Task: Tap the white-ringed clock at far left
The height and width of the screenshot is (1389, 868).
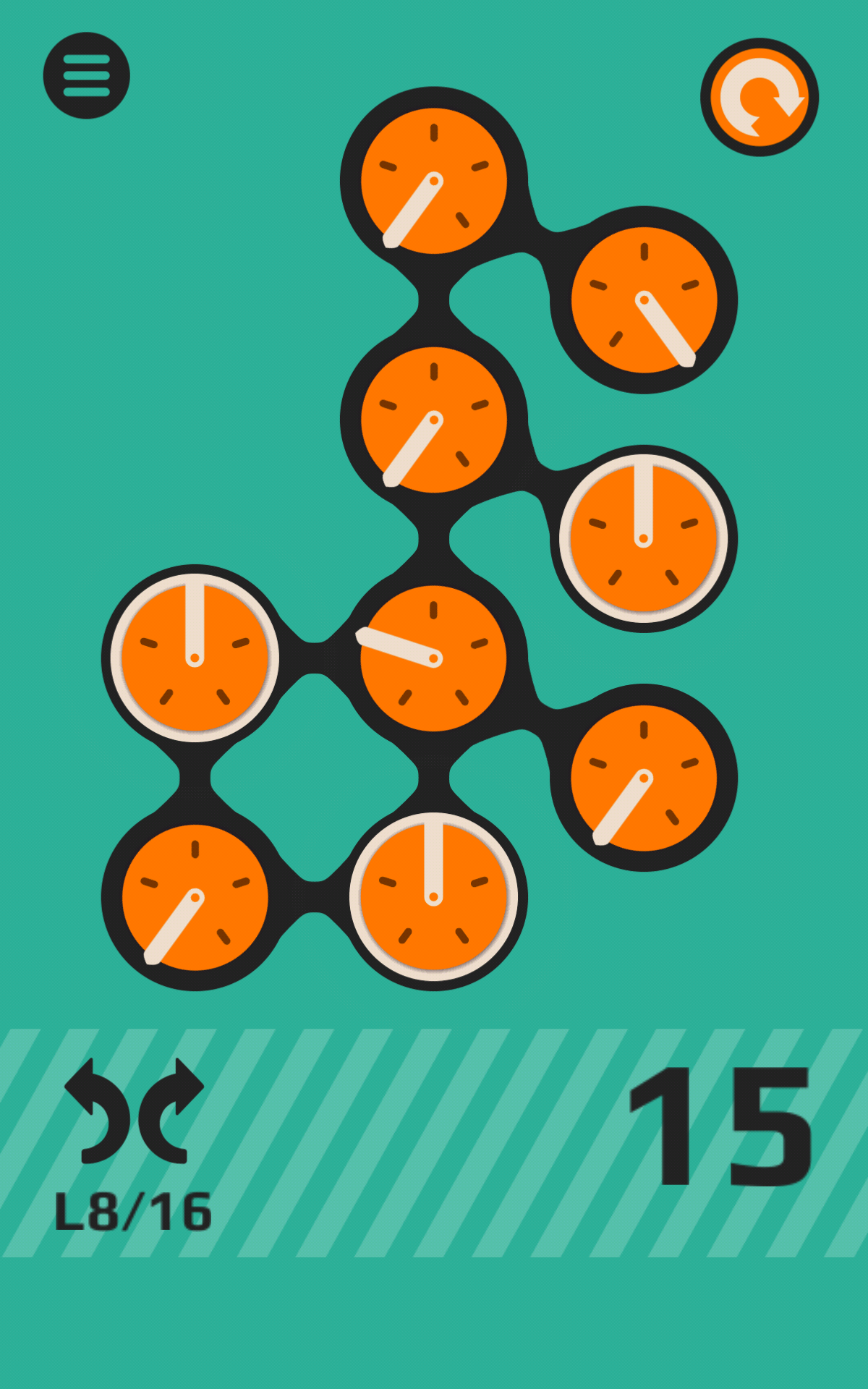Action: (195, 658)
